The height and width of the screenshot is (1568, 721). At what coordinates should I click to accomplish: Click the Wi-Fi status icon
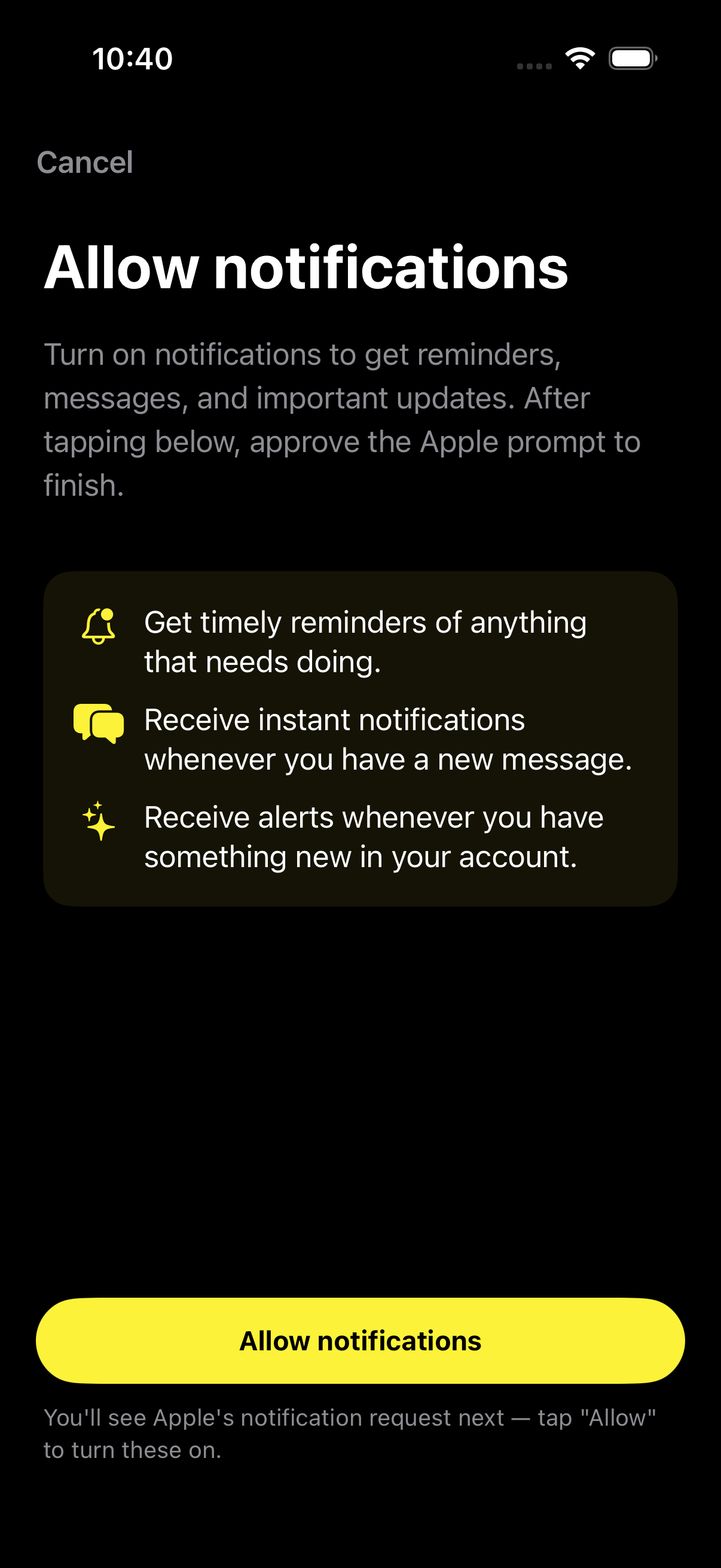pos(579,59)
